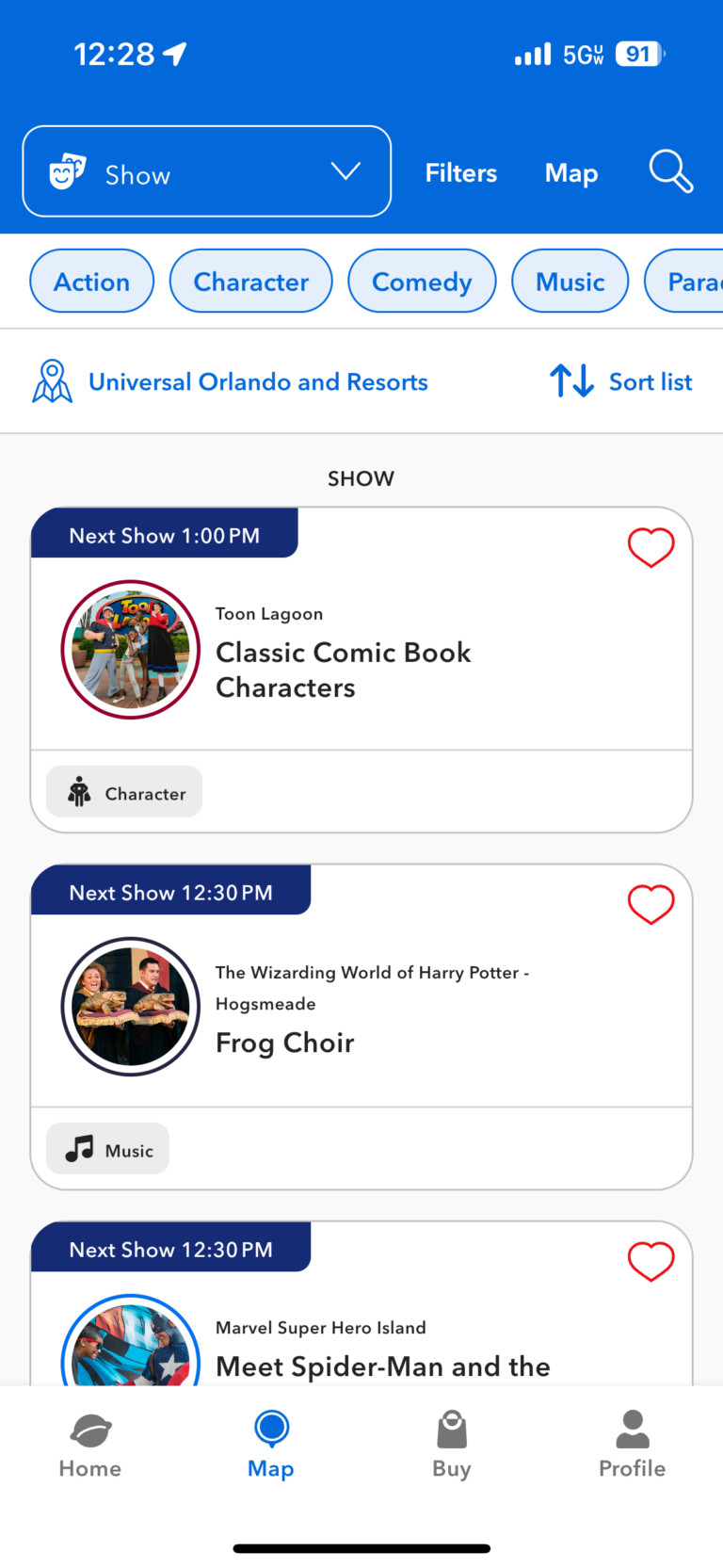Favorite the Spider-Man show via its heart

(651, 1262)
